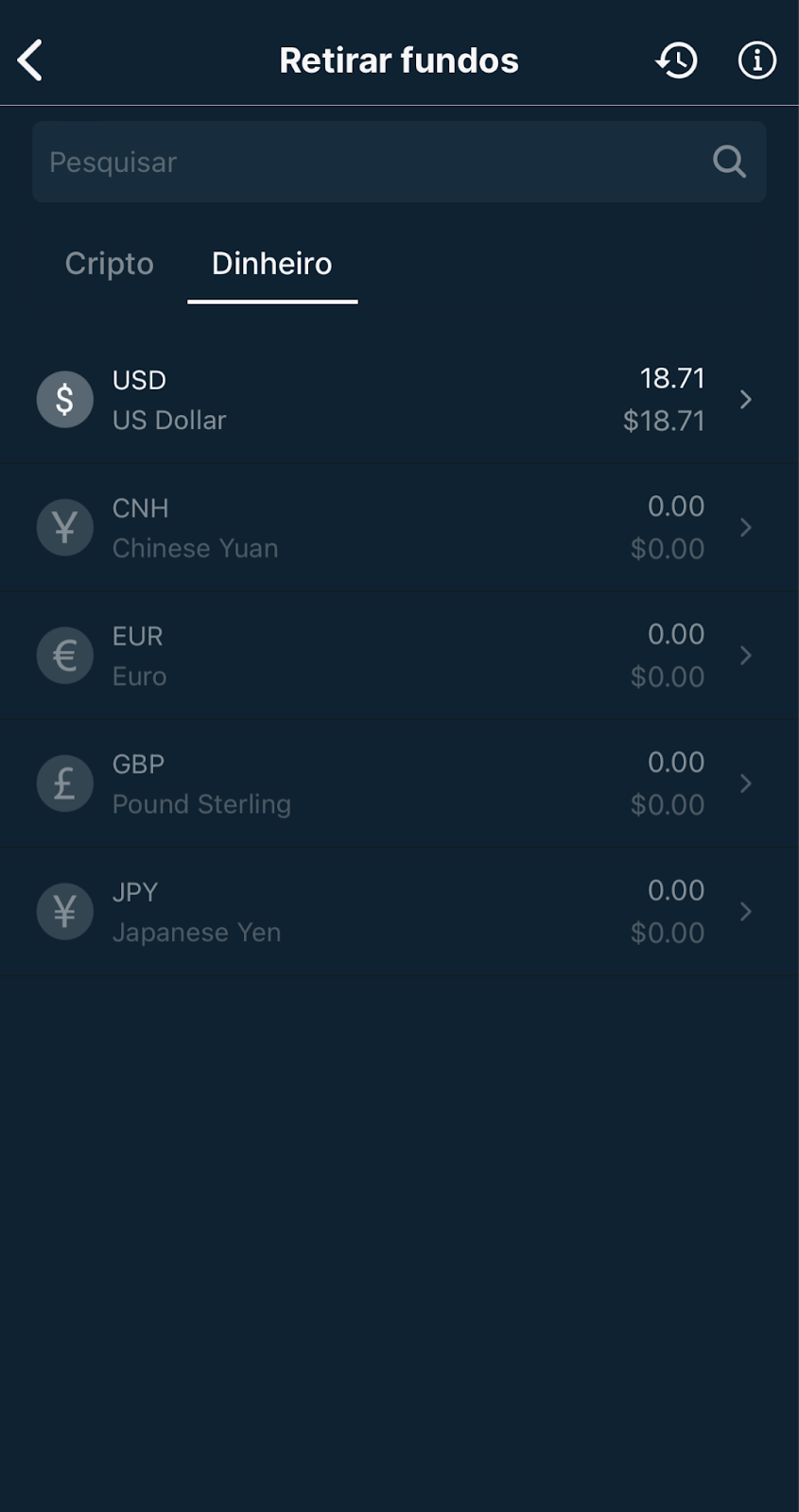Open the CNH Chinese Yuan row
Image resolution: width=799 pixels, height=1512 pixels.
[399, 527]
